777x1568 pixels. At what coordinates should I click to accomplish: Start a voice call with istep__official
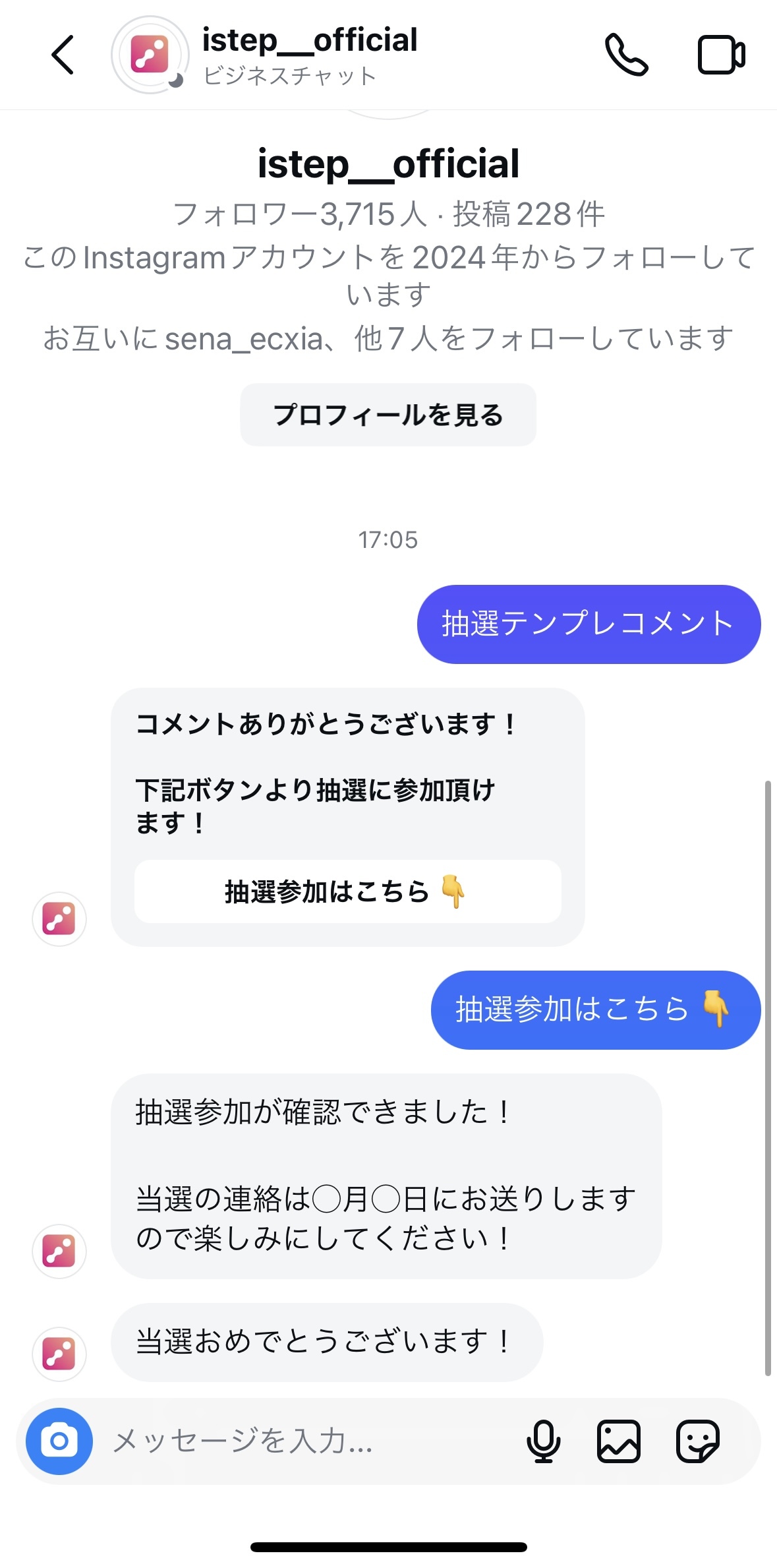pyautogui.click(x=626, y=55)
